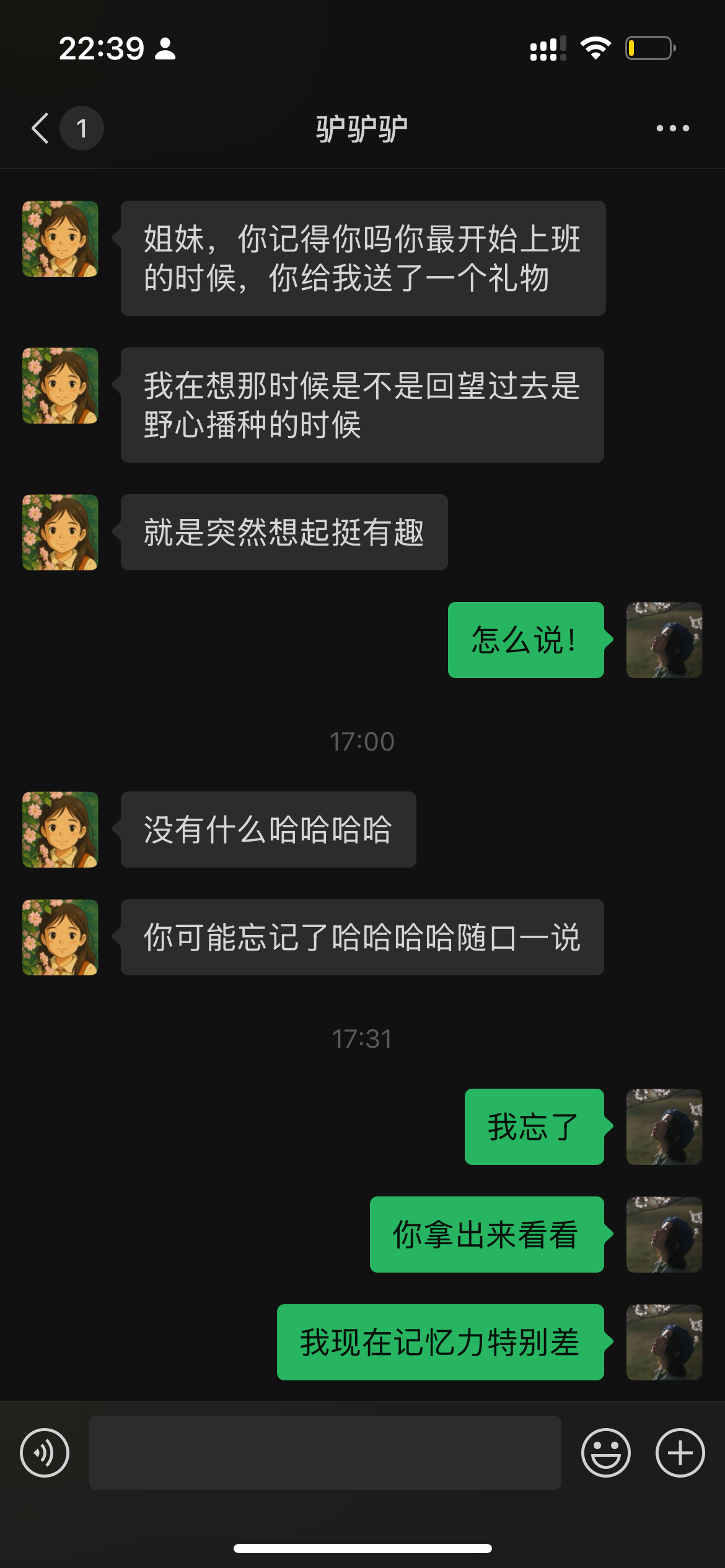Open the plus attachments menu

680,1452
